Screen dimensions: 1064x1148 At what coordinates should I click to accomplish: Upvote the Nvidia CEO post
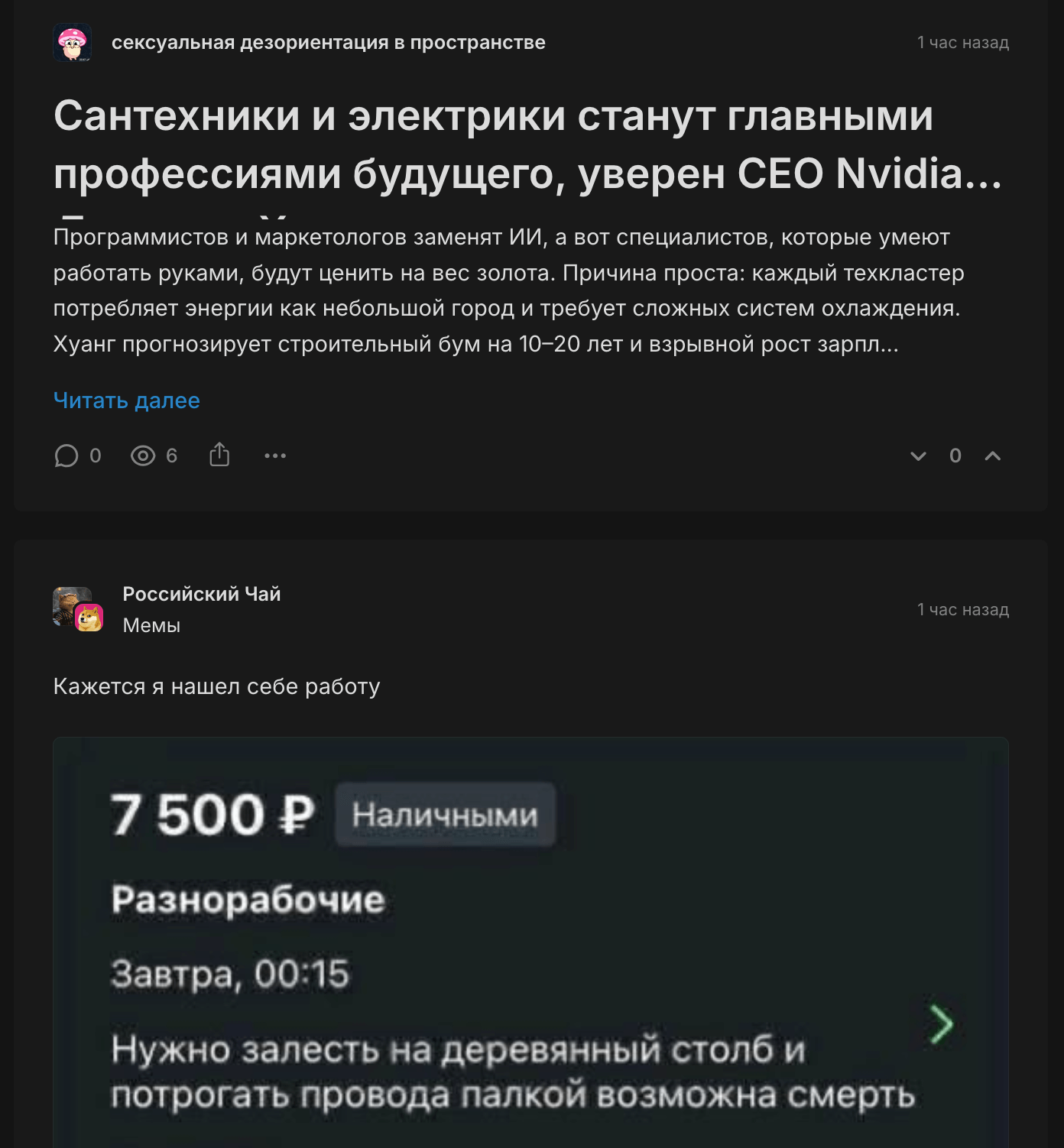tap(992, 456)
